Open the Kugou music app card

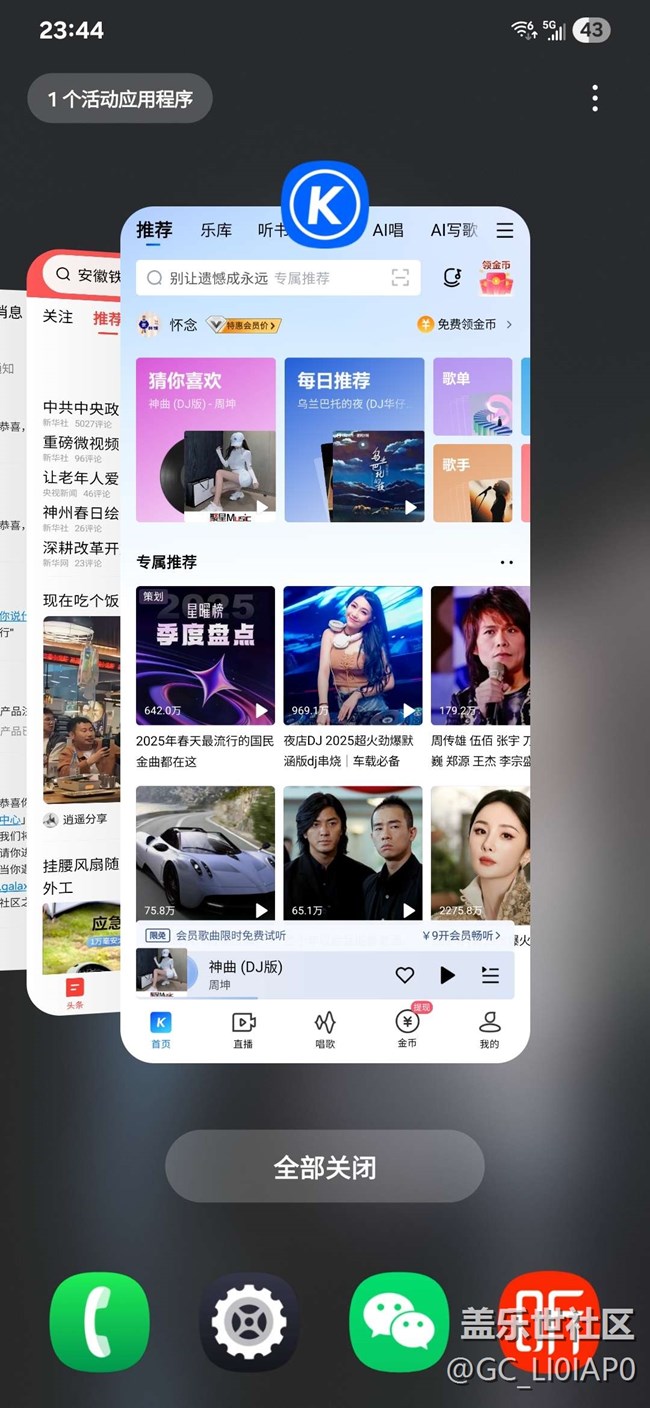pyautogui.click(x=325, y=640)
